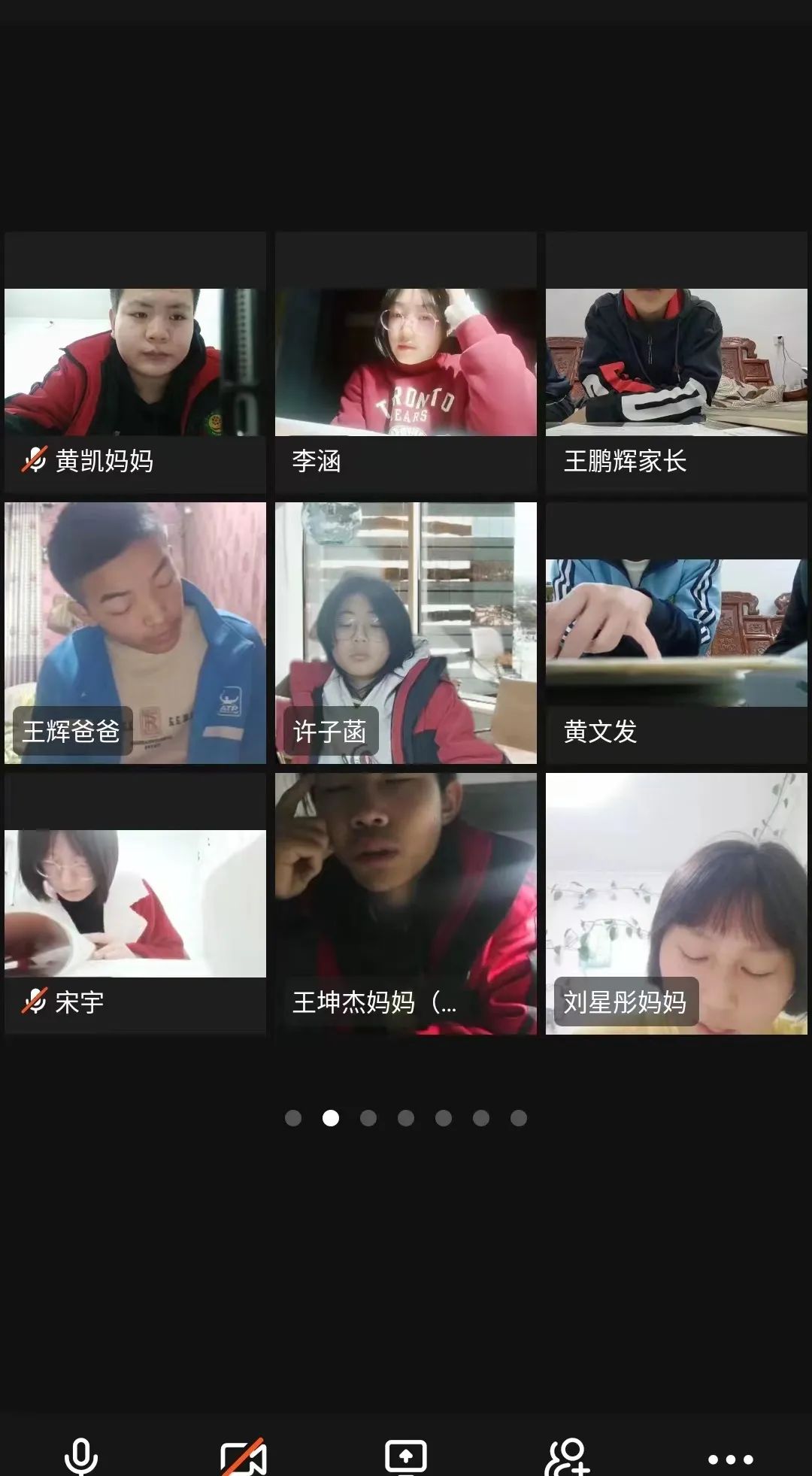
Task: Select the video tile of 刘星彤妈妈
Action: click(677, 903)
